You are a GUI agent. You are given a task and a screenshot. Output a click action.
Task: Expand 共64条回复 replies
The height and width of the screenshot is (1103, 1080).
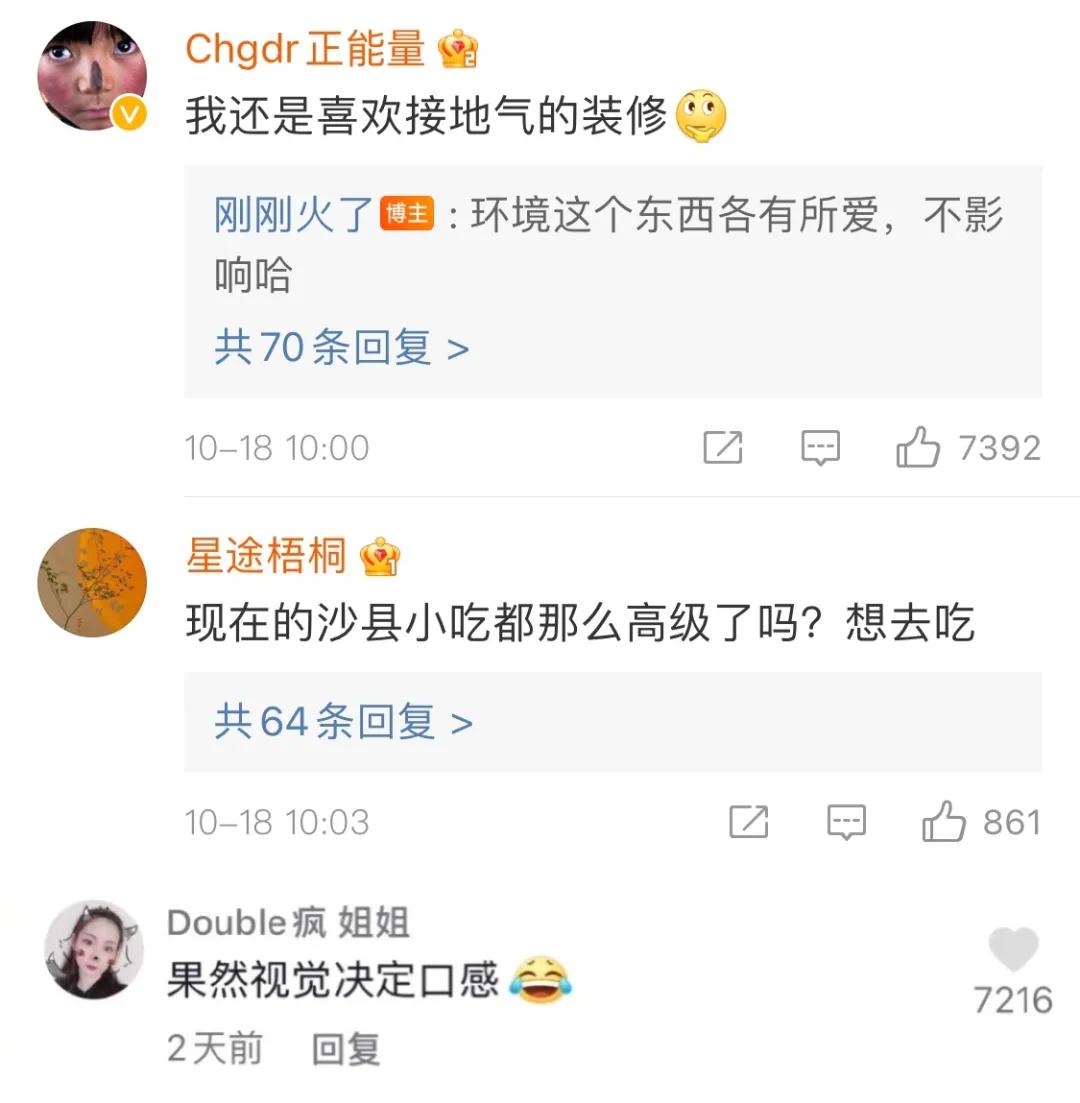(343, 722)
